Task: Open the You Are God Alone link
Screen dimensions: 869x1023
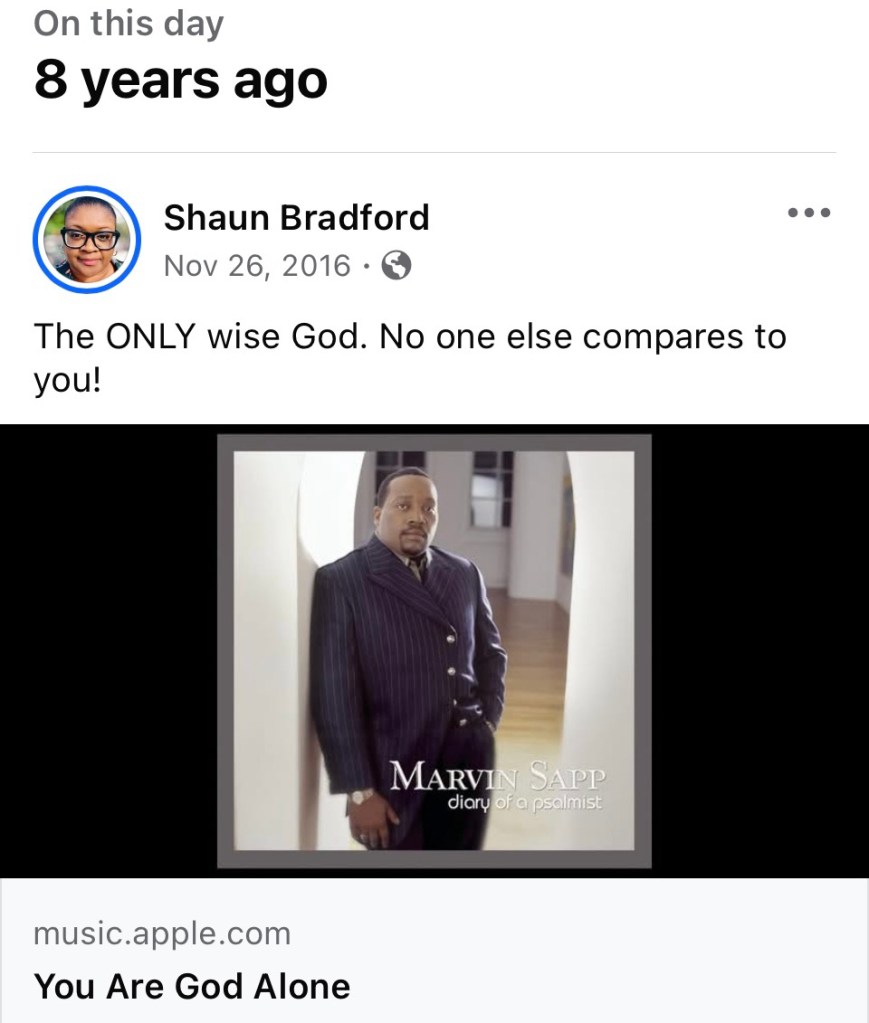Action: (192, 987)
